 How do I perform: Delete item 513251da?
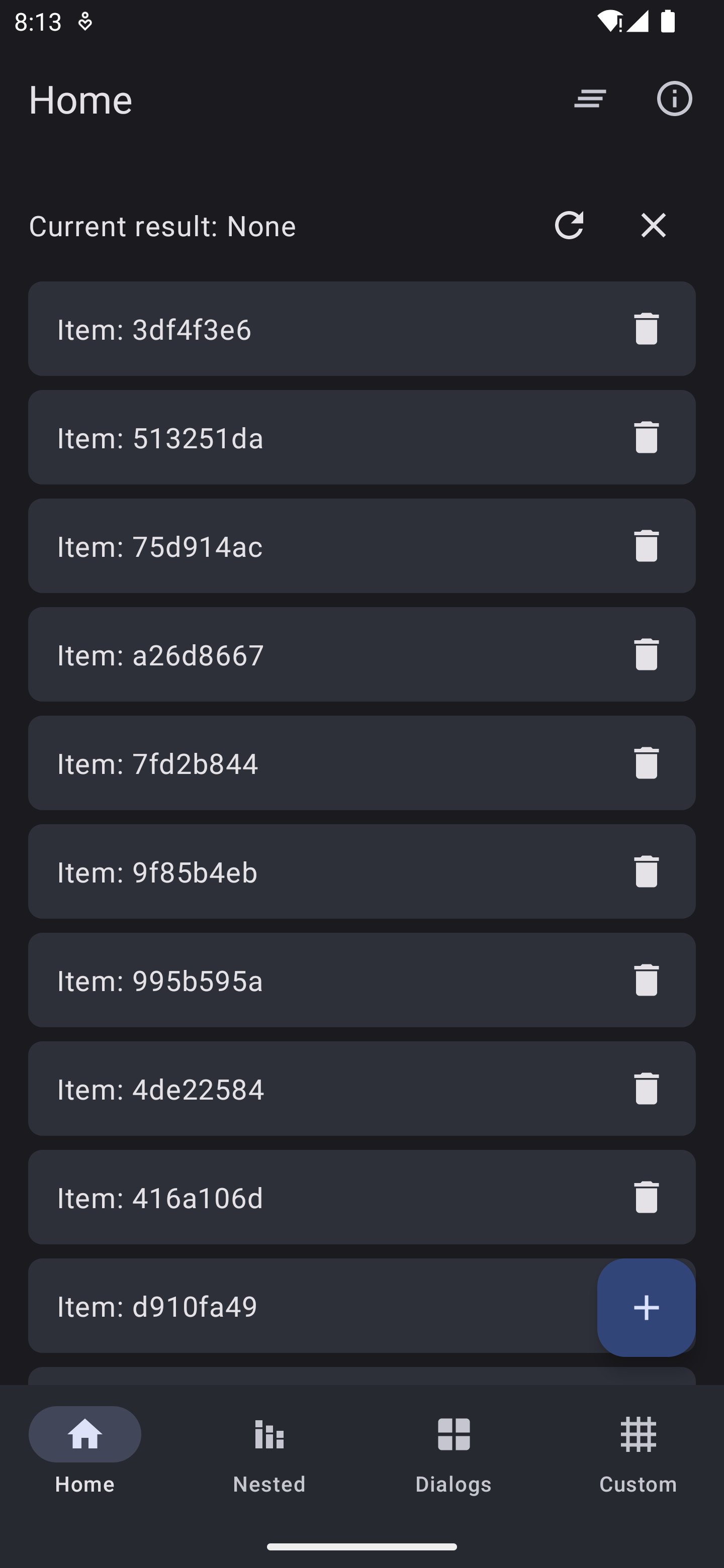point(646,437)
